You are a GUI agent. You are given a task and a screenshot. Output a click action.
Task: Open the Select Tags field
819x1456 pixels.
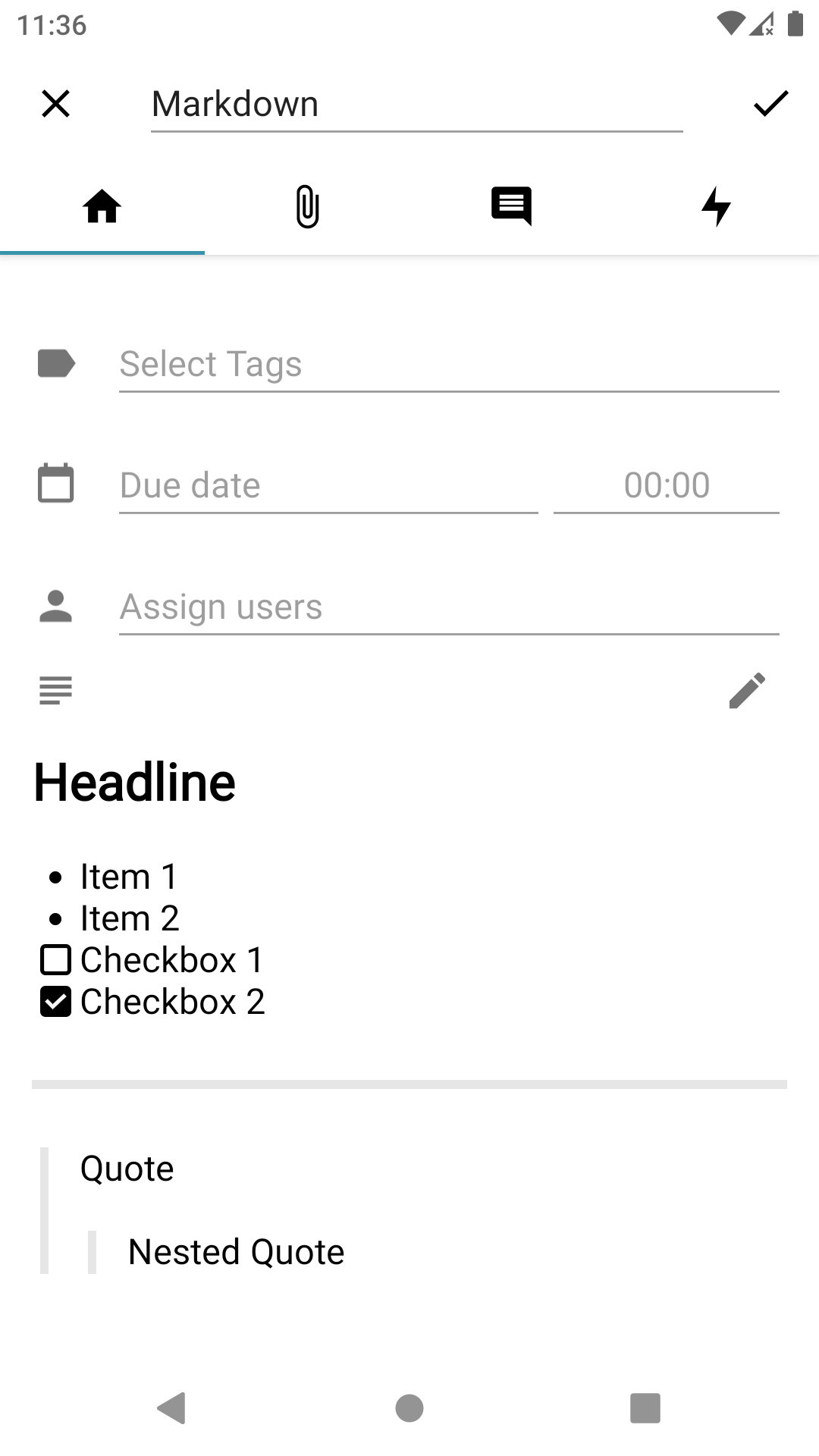449,365
